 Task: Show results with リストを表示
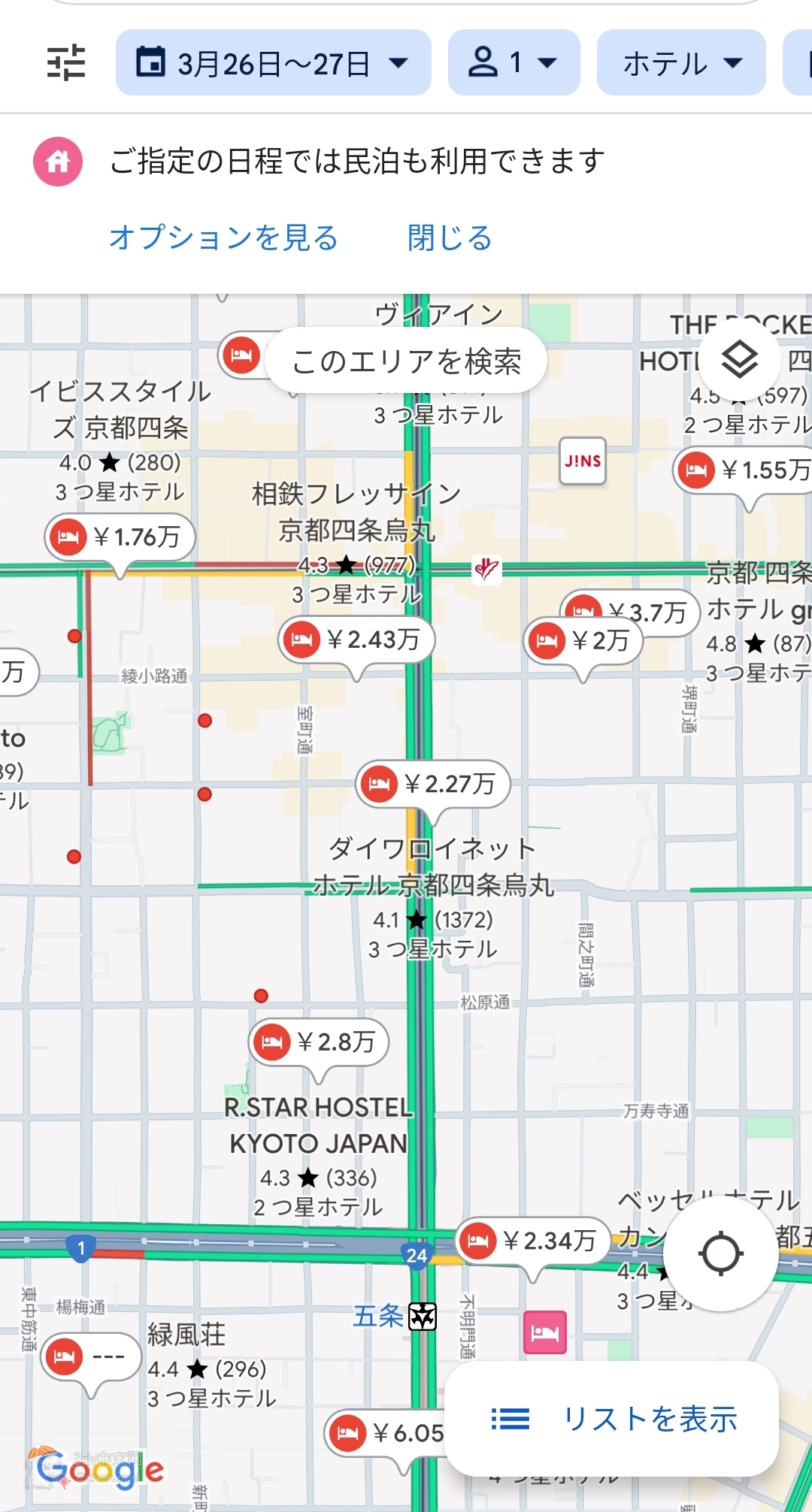pyautogui.click(x=612, y=1419)
